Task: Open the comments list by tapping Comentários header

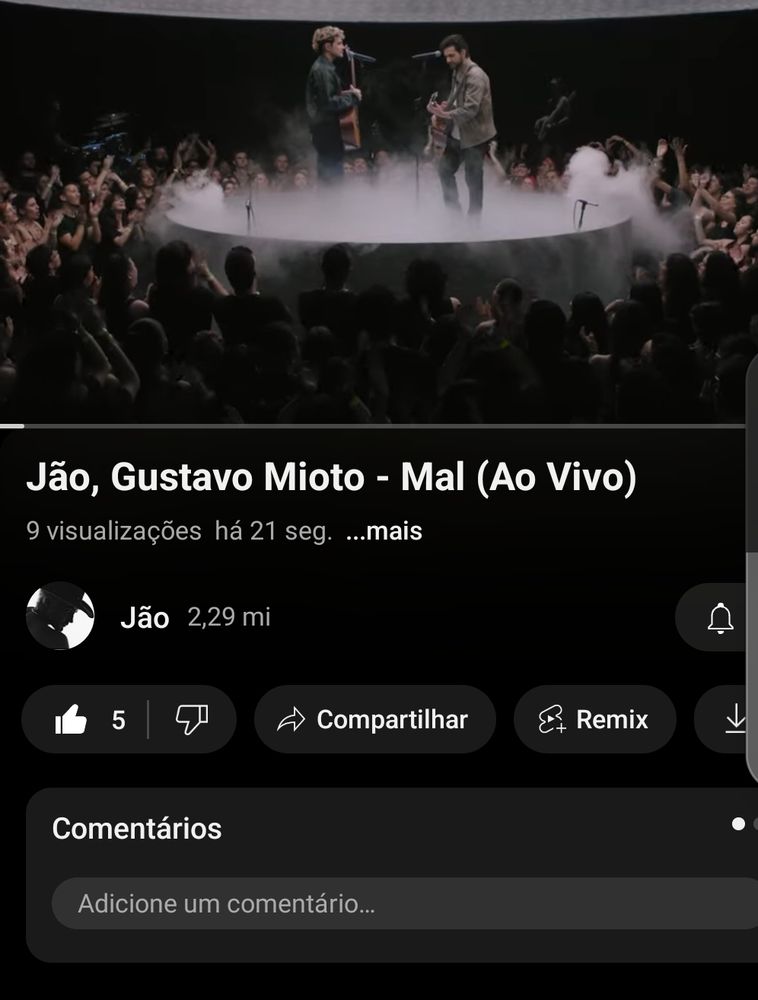Action: click(138, 829)
